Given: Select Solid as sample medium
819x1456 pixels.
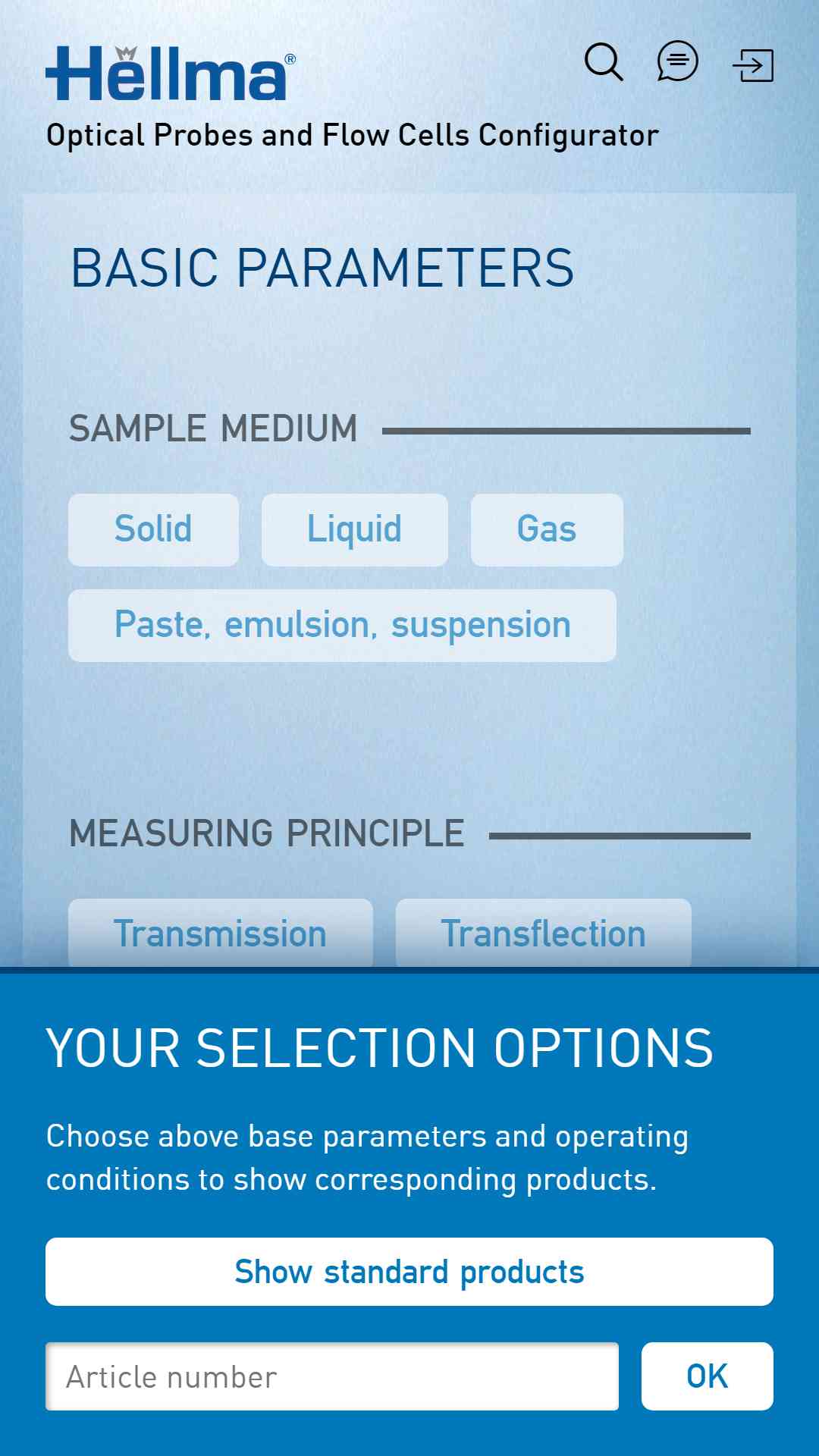Looking at the screenshot, I should tap(153, 529).
